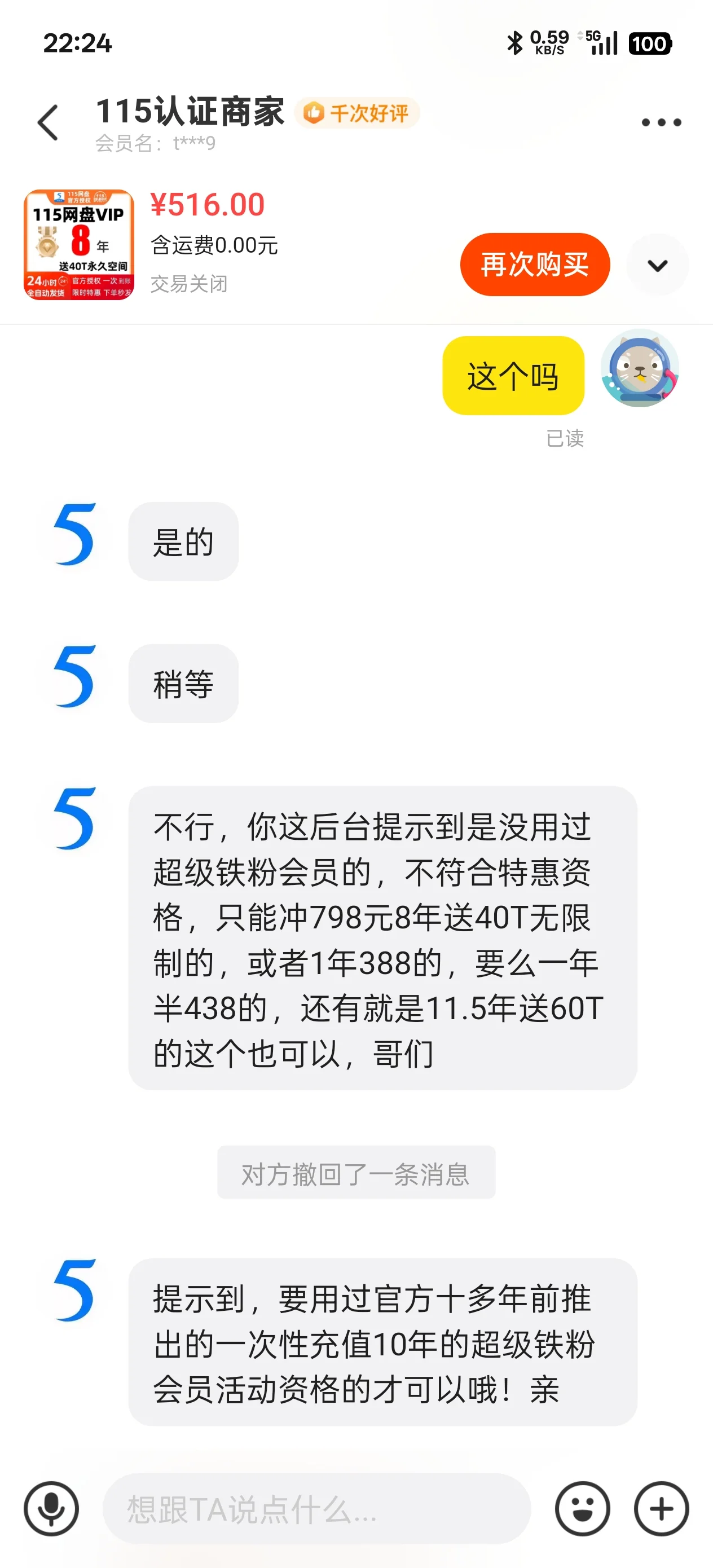Open the 115网盘VIP product thumbnail
The image size is (713, 1568).
[79, 245]
